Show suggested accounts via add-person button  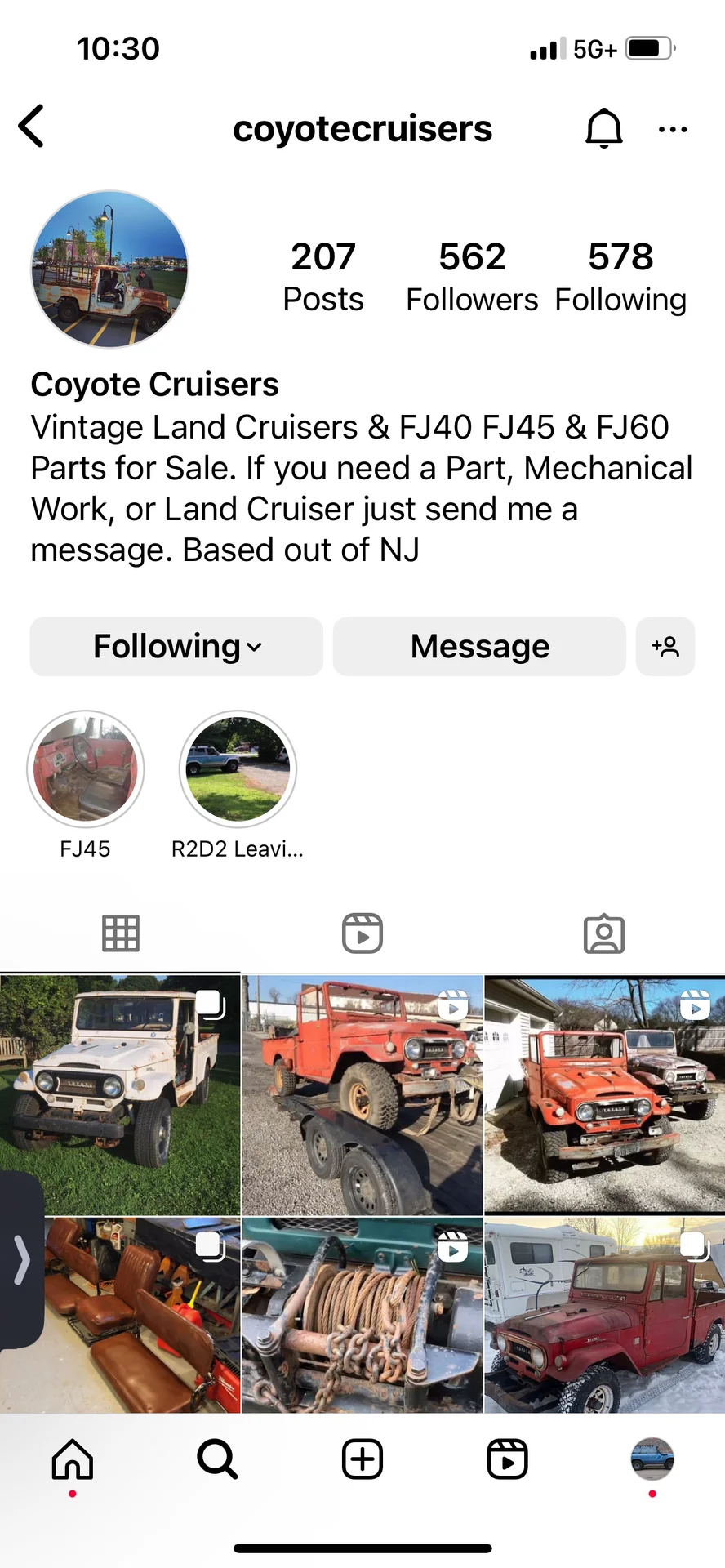pos(665,647)
